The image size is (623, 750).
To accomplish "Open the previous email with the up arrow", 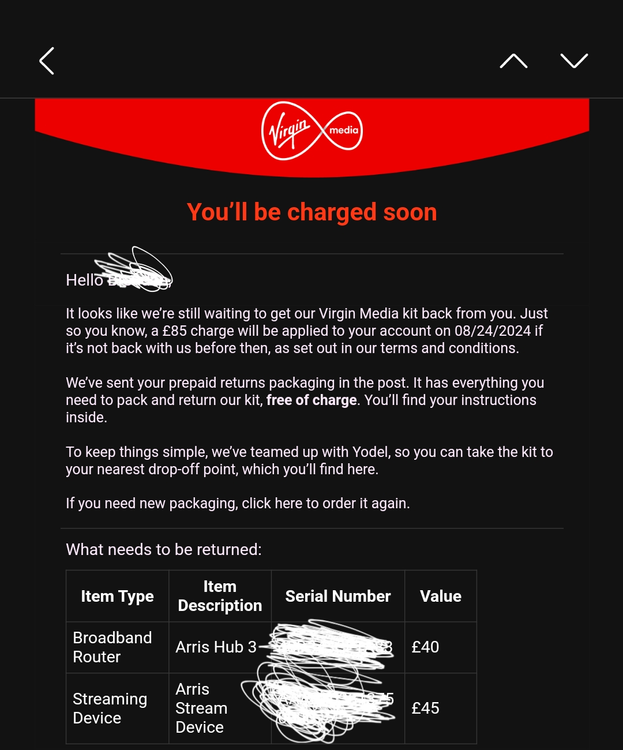I will pos(513,61).
